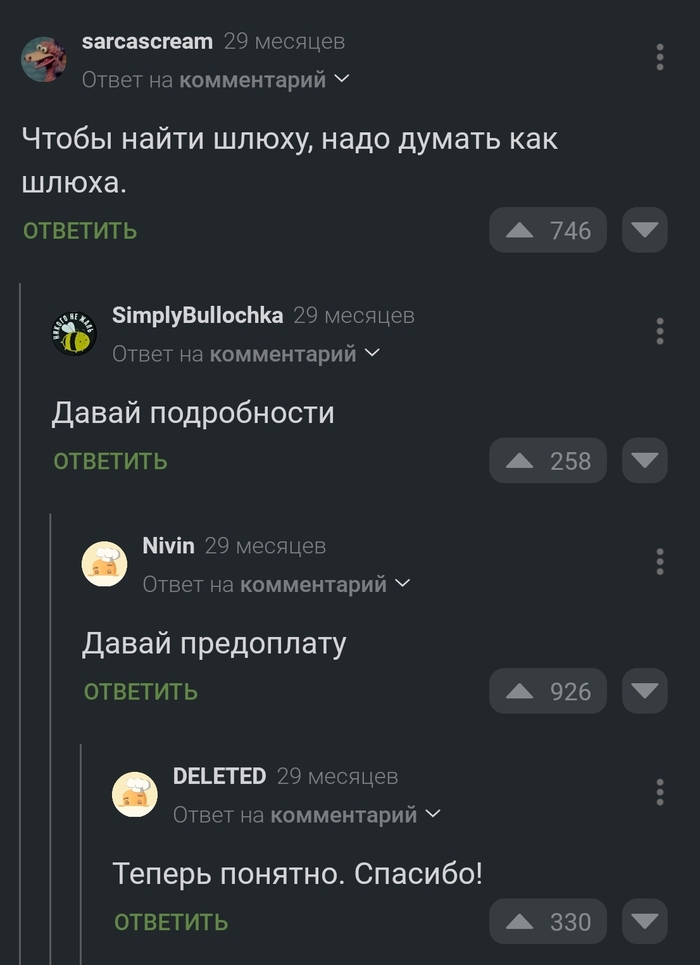Reply to sarcascream's comment

coord(80,231)
